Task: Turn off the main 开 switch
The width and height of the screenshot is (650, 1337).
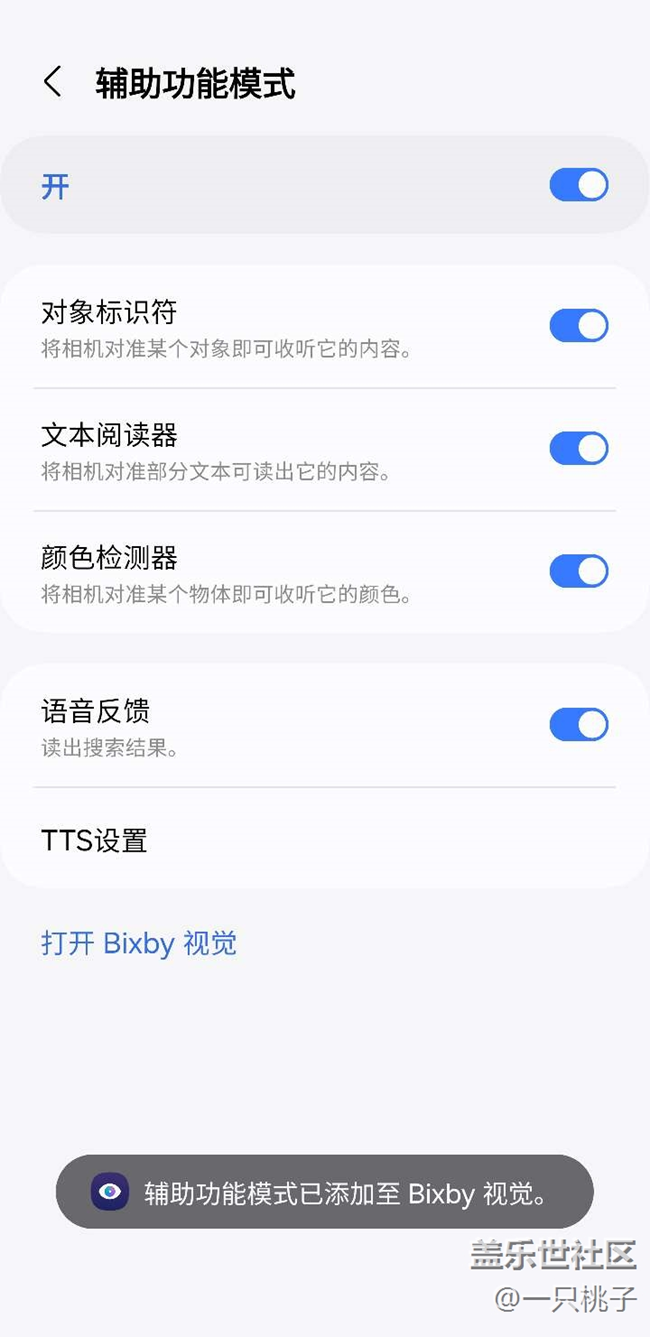Action: [x=578, y=185]
